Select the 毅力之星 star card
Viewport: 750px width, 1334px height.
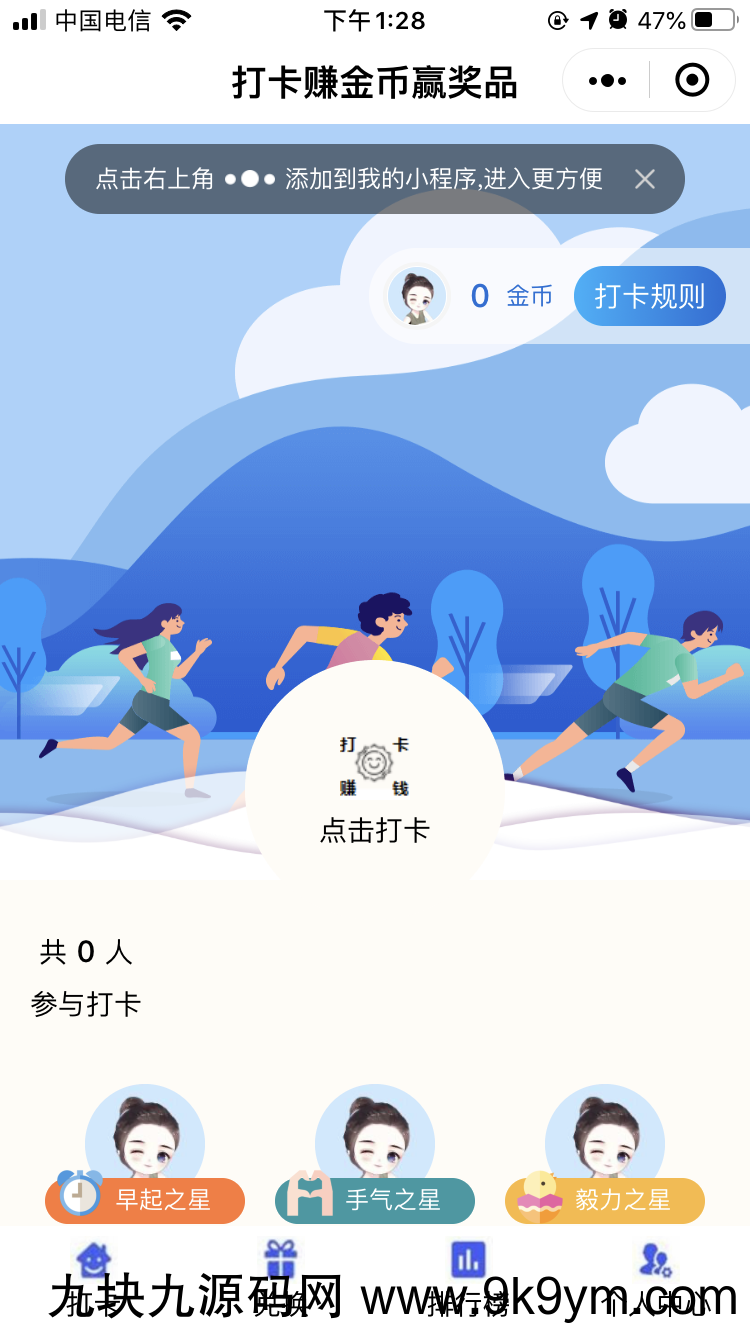tap(605, 1199)
